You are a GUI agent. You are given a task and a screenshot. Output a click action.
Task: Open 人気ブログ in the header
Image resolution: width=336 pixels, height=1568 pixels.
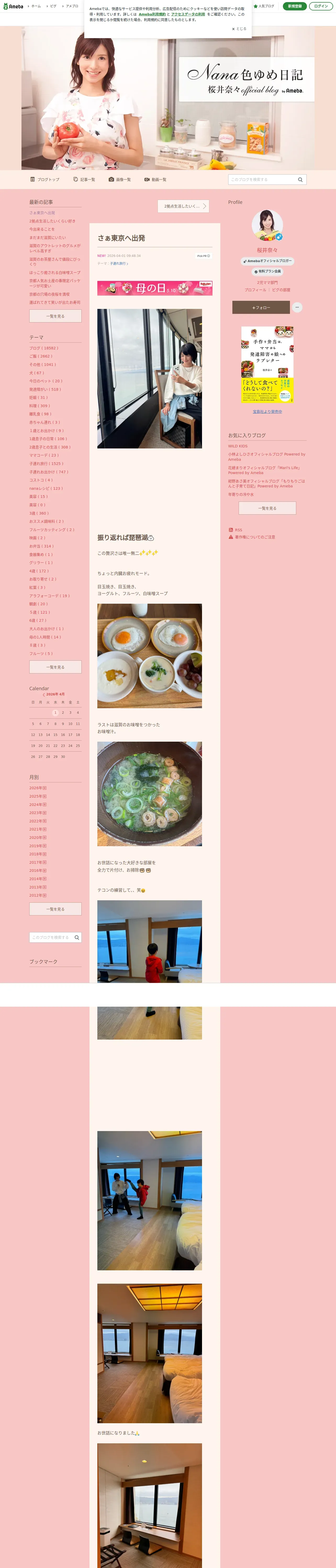pyautogui.click(x=264, y=6)
